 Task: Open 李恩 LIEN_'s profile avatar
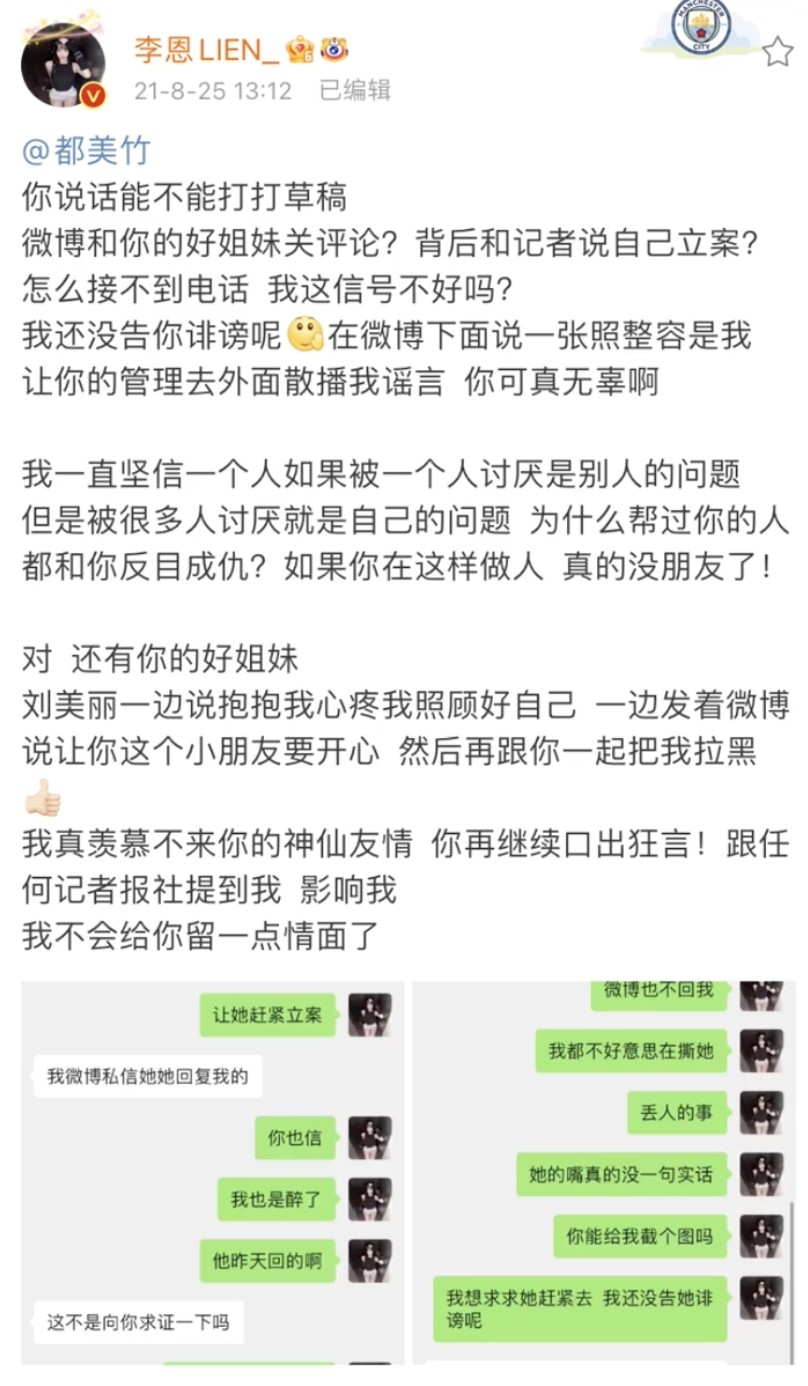(63, 65)
